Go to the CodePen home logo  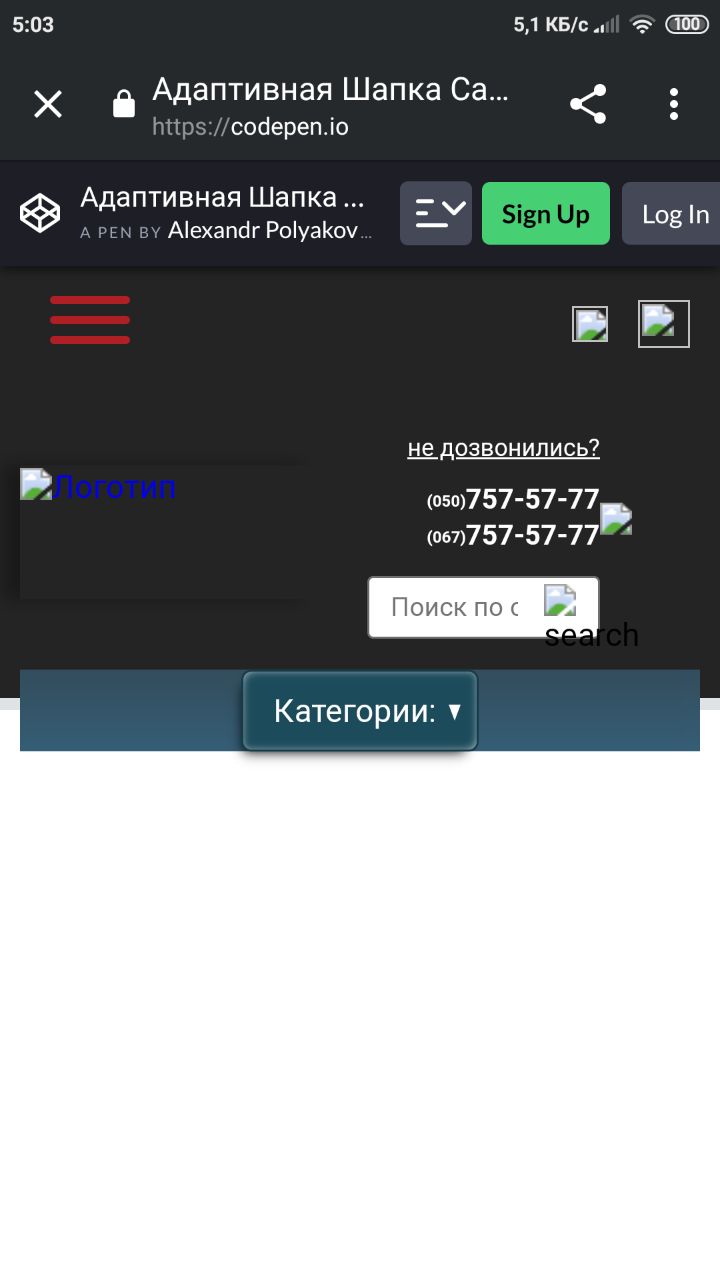tap(40, 214)
